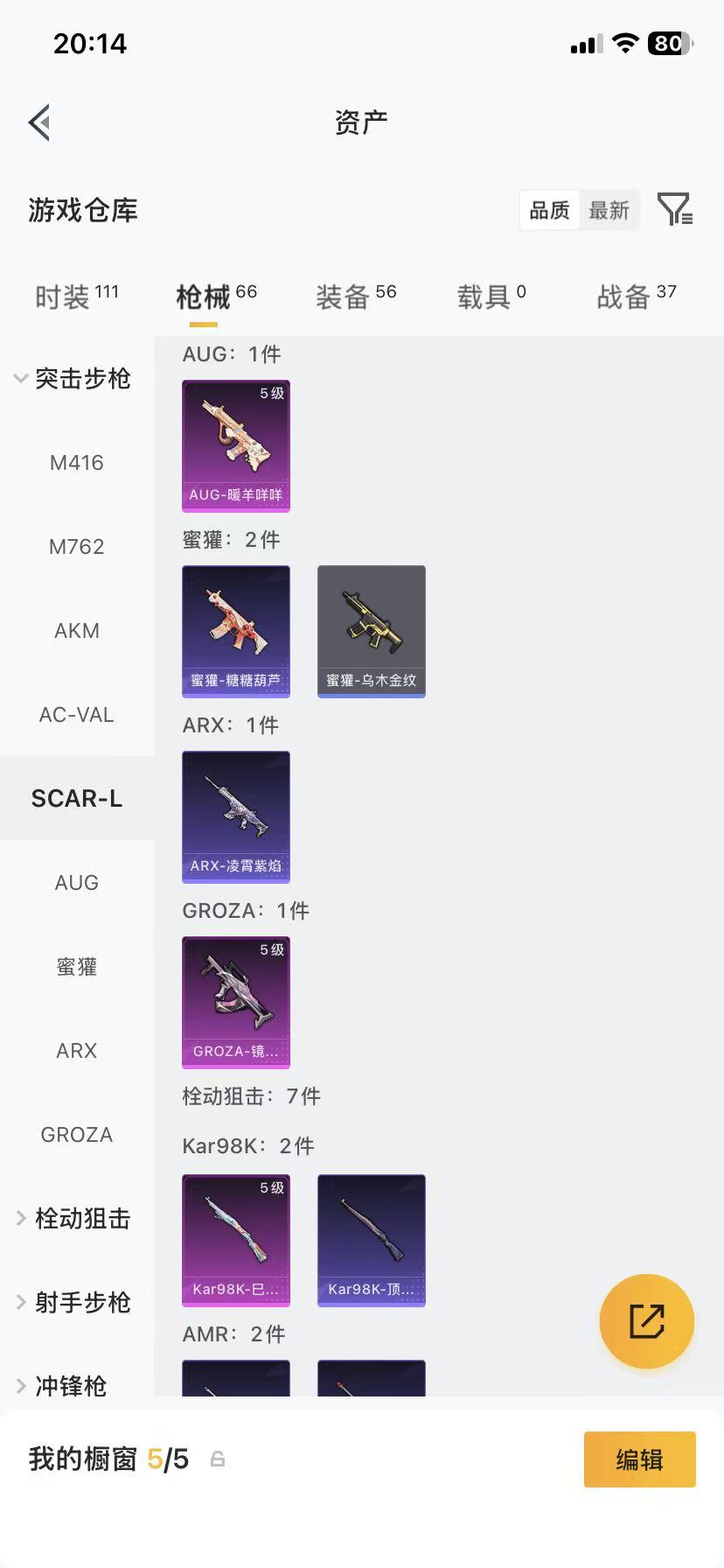Switch to the 载具 tab
Viewport: 724px width, 1568px height.
coord(491,297)
